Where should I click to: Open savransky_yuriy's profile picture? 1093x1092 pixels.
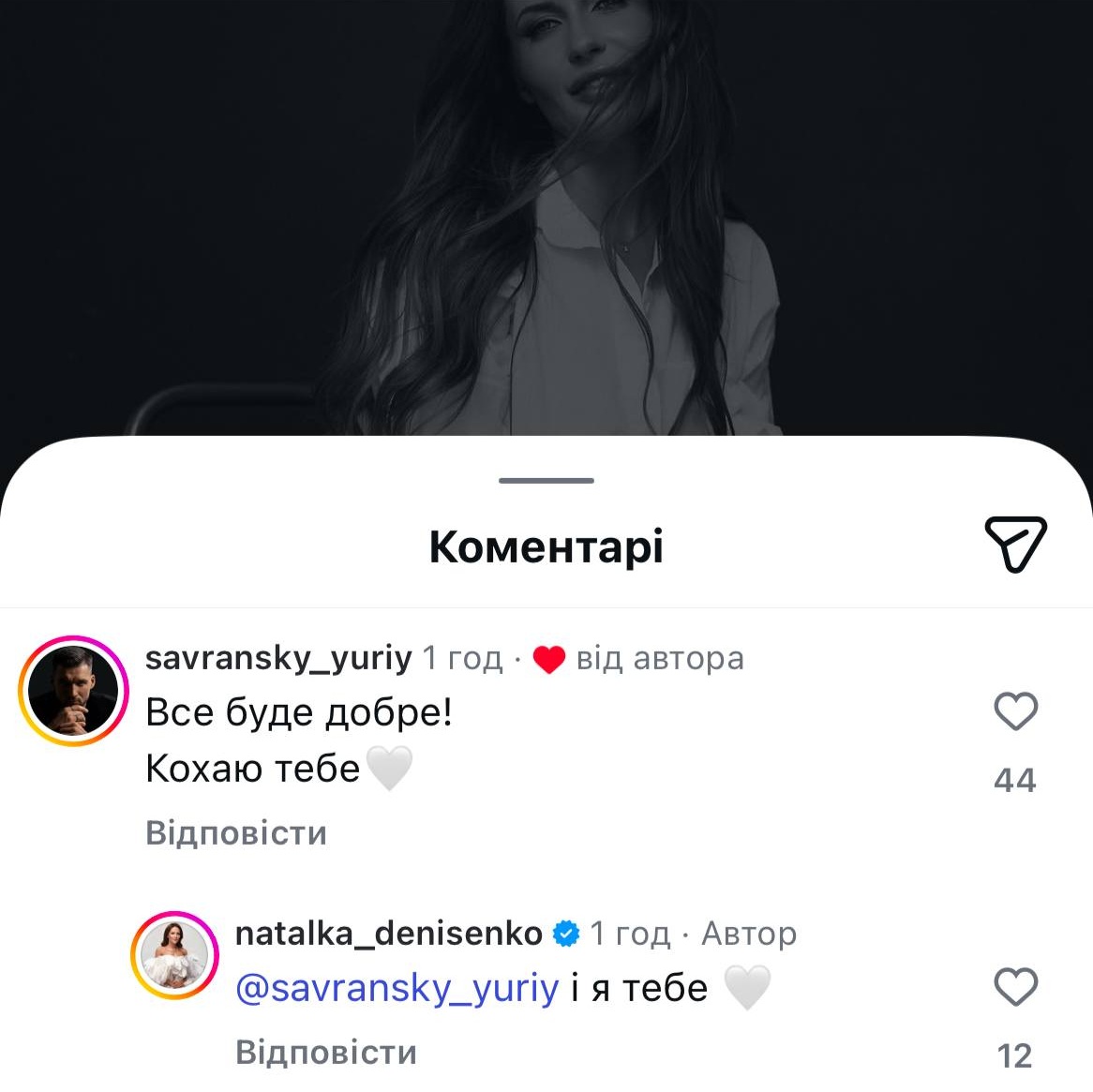click(x=73, y=692)
